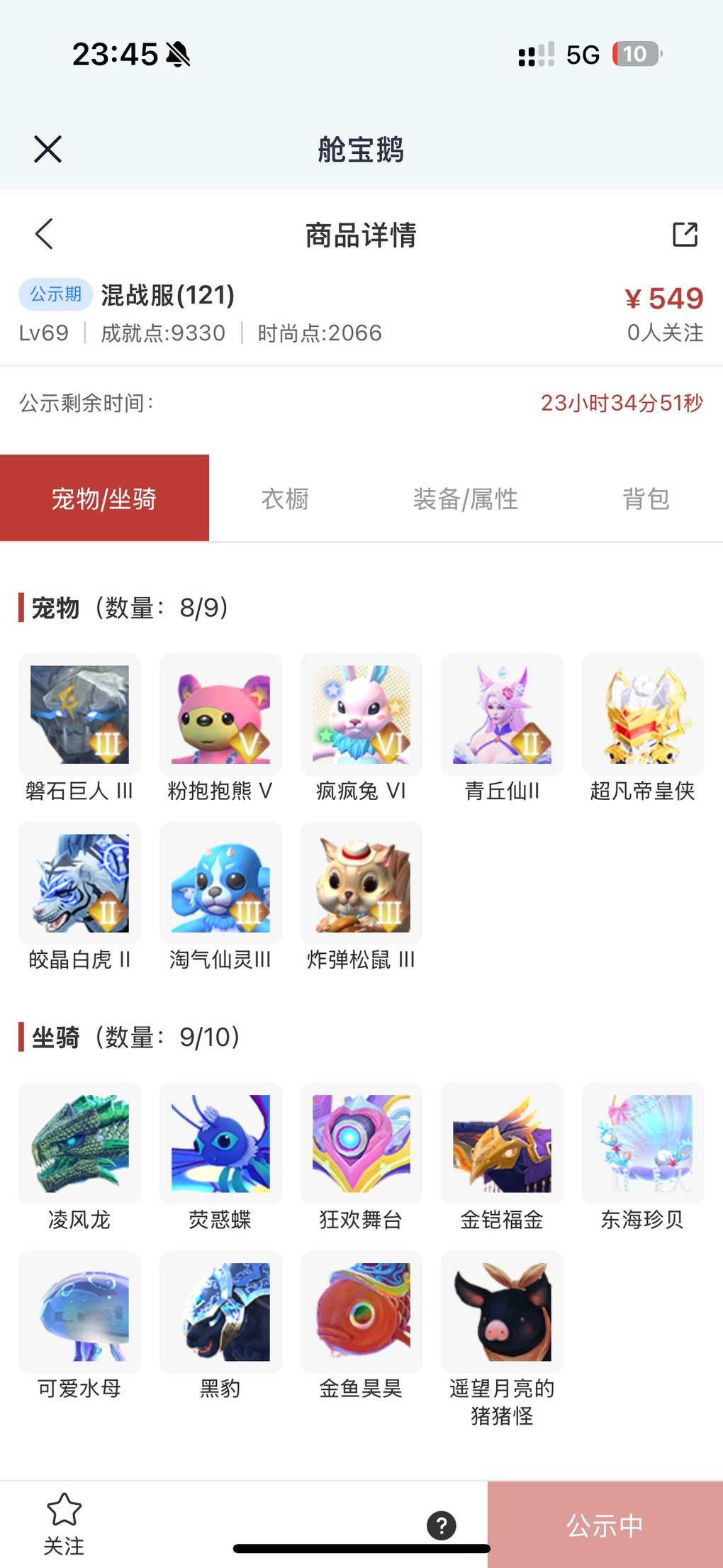This screenshot has width=723, height=1568.
Task: Switch to the 衣橱 tab
Action: tap(285, 499)
